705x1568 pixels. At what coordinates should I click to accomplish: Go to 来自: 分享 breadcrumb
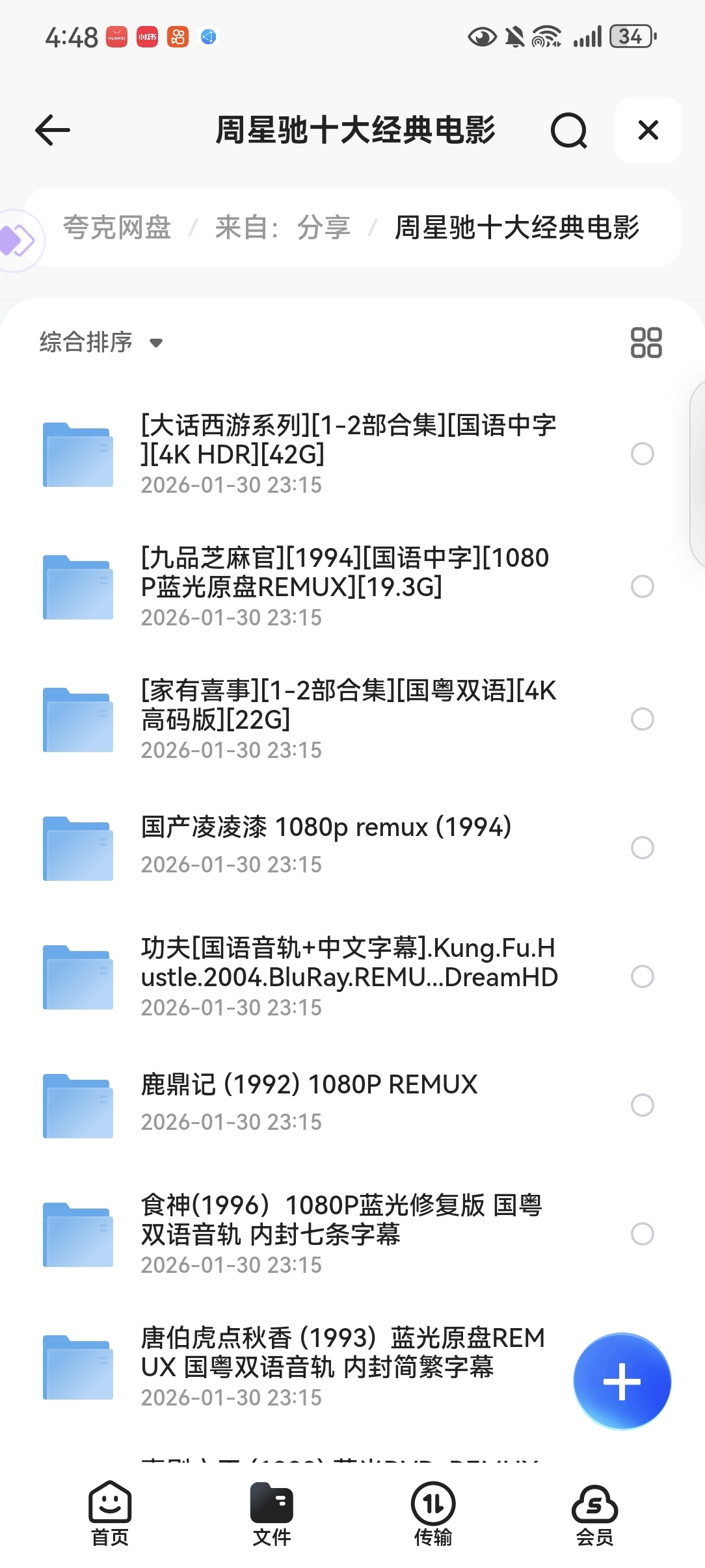tap(283, 228)
